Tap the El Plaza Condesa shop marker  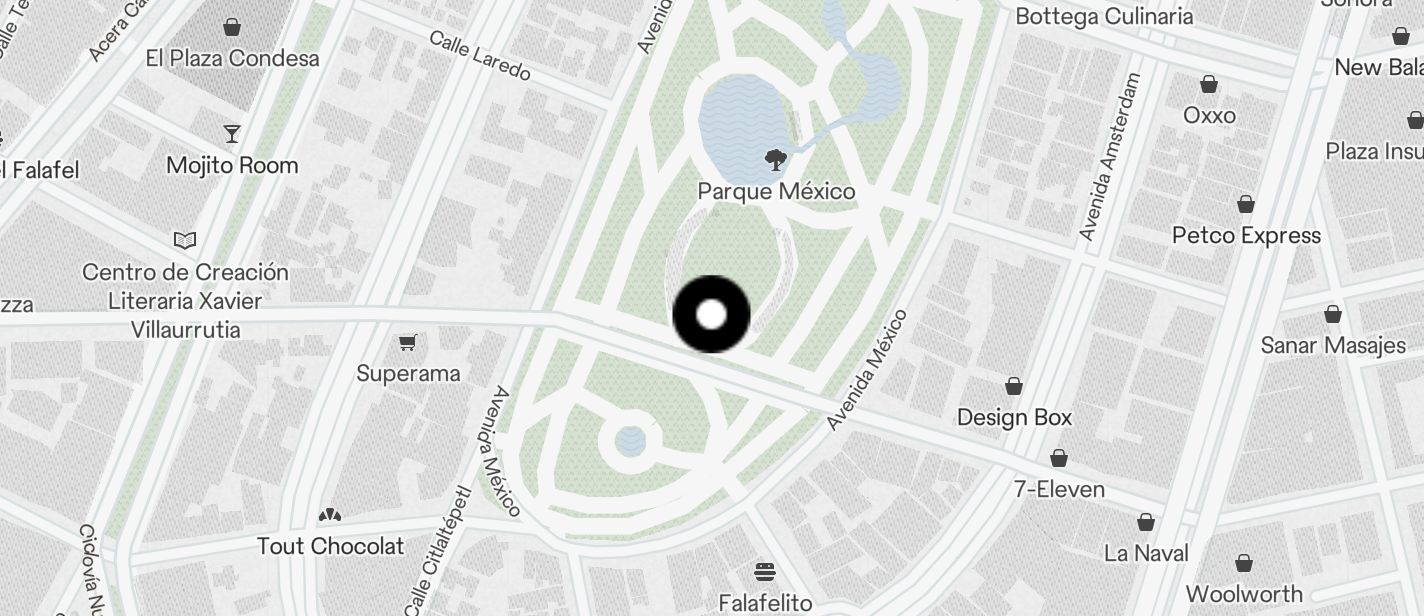pos(232,27)
